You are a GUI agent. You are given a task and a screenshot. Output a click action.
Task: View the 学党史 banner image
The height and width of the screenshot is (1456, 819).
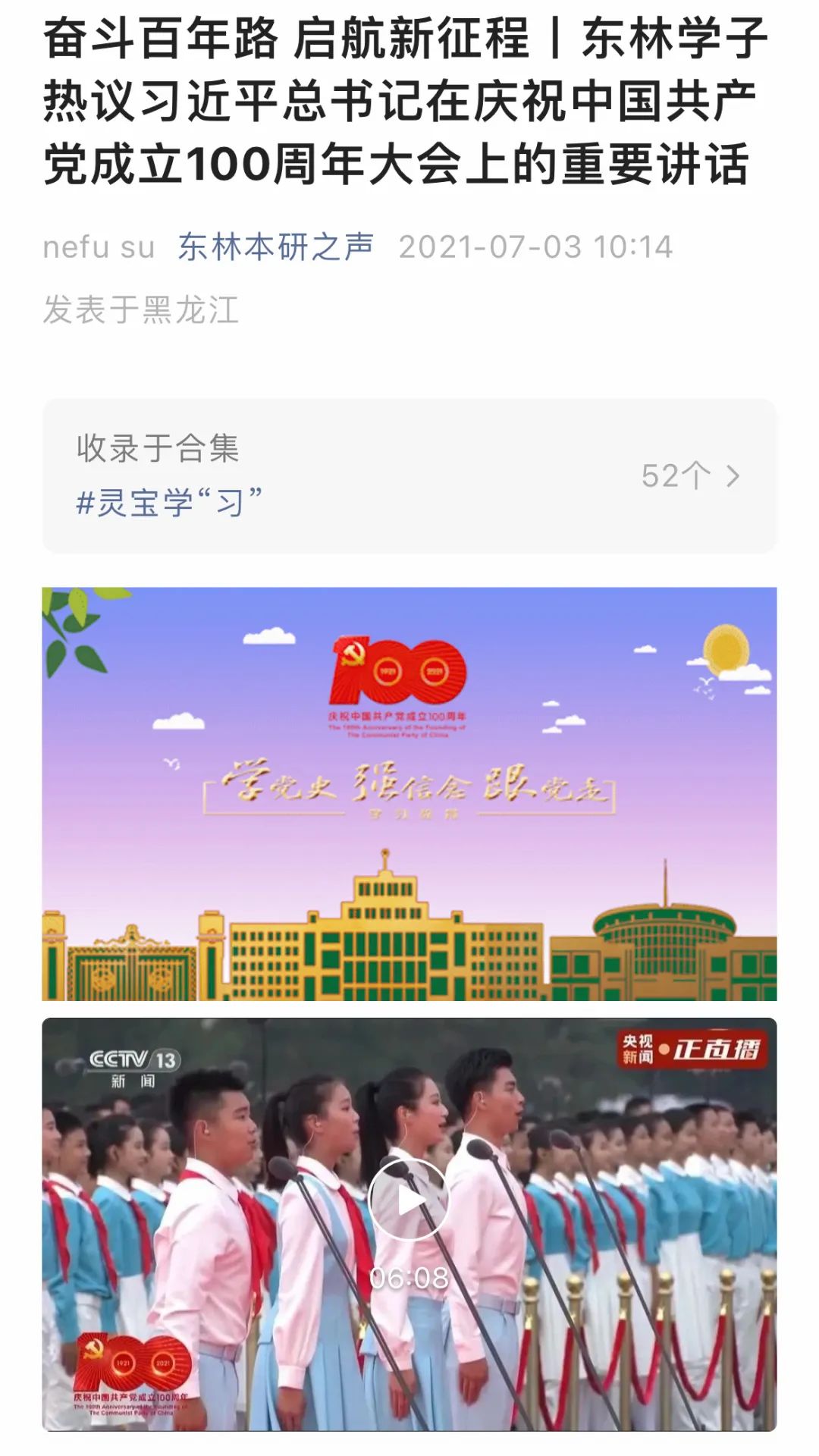pyautogui.click(x=409, y=793)
